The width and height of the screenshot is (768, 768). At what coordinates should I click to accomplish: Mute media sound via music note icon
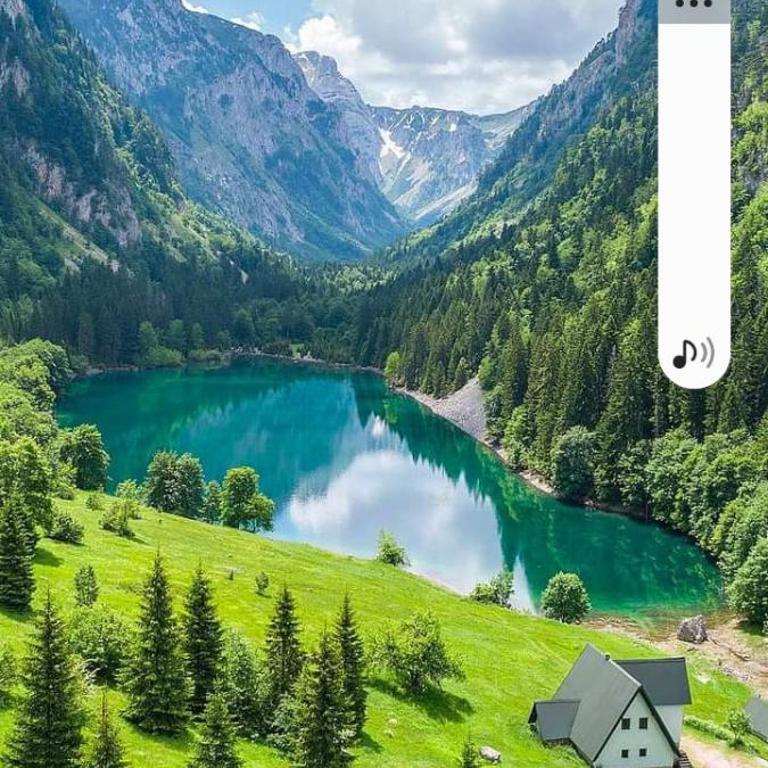coord(692,353)
